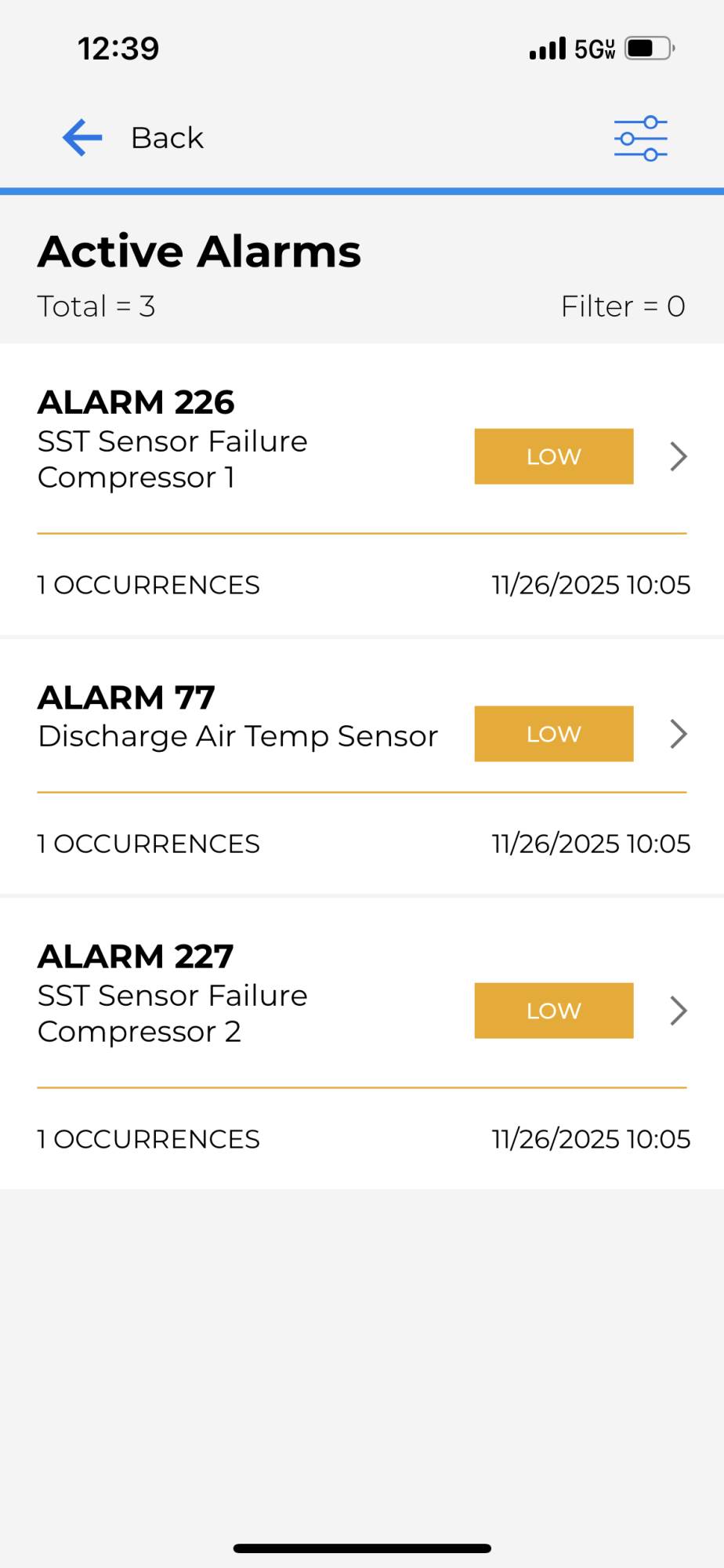Screen dimensions: 724x1568
Task: View Alarm 77 Discharge Air Temp Sensor
Action: [678, 734]
